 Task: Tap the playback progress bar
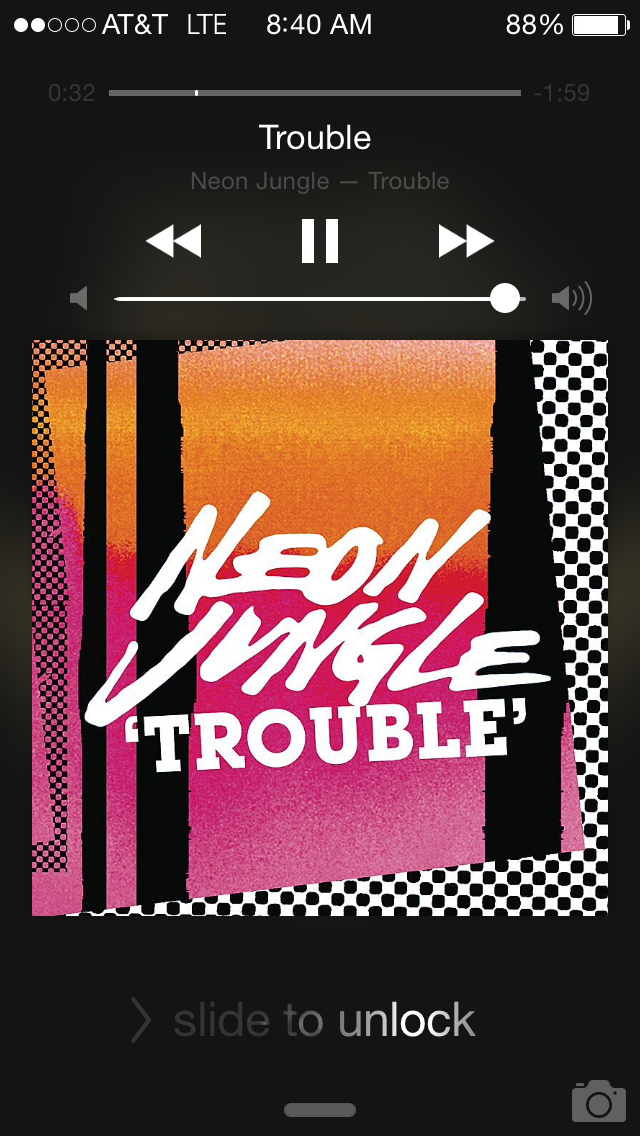(x=315, y=93)
